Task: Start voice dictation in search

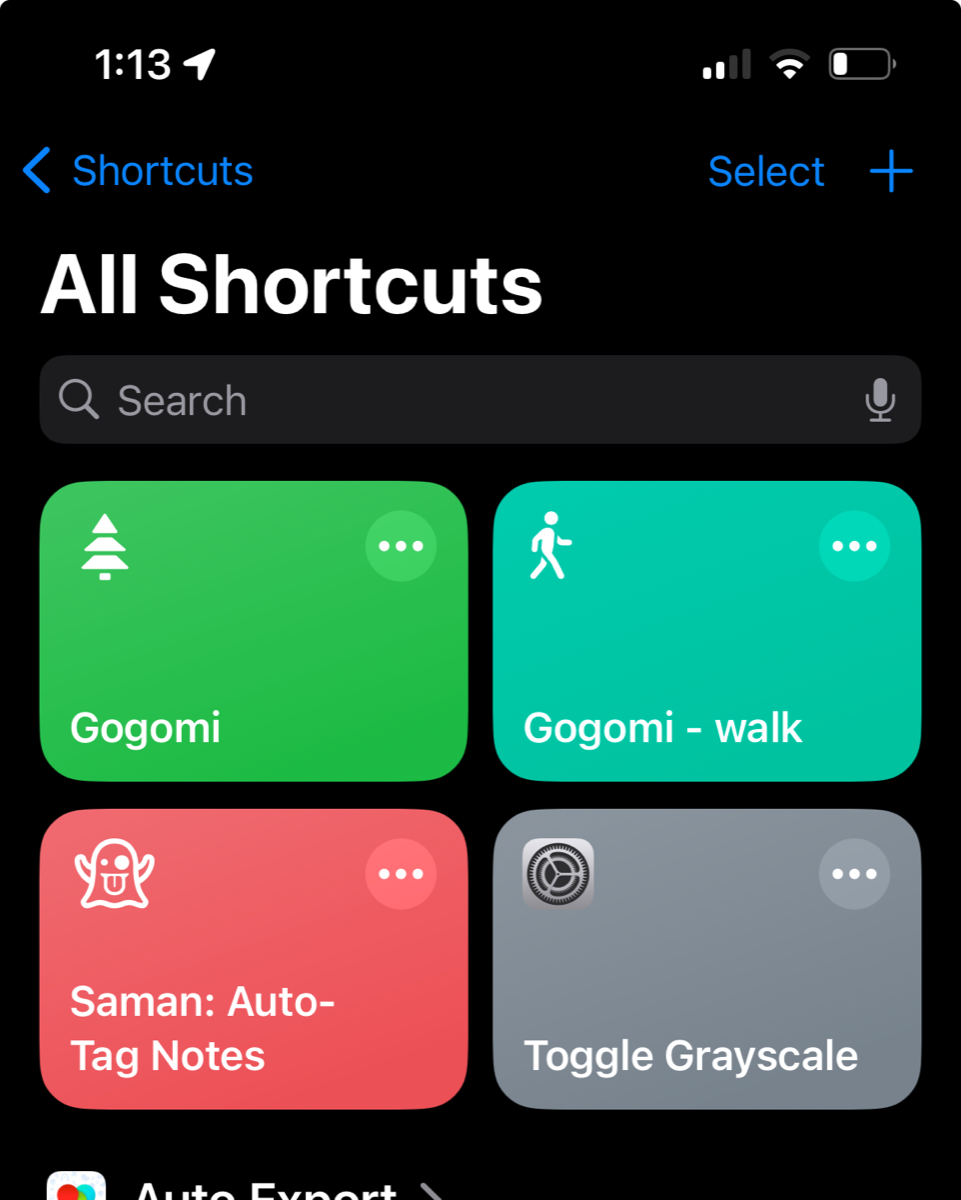Action: point(879,400)
